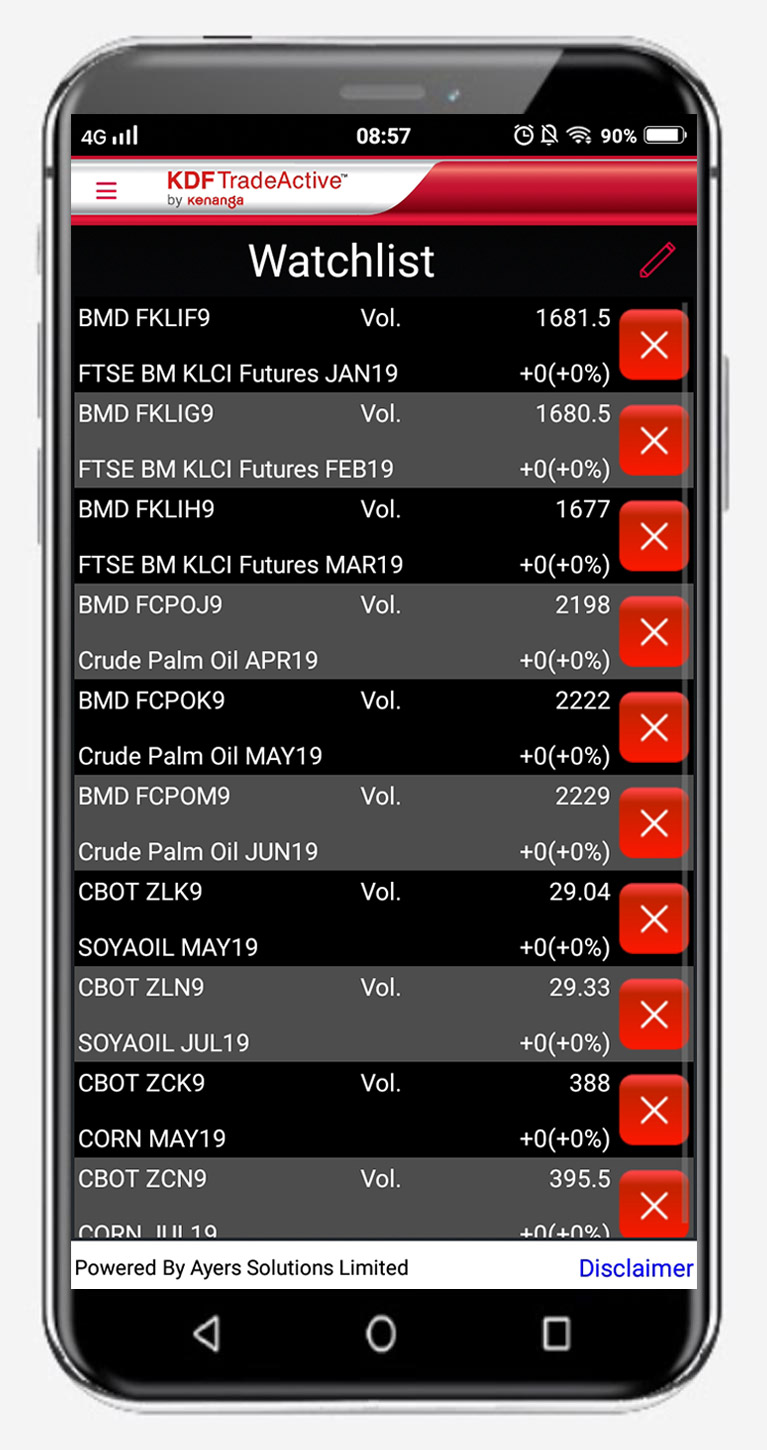Delete the CBOT ZCN9 entry
The image size is (767, 1450).
tap(654, 1204)
